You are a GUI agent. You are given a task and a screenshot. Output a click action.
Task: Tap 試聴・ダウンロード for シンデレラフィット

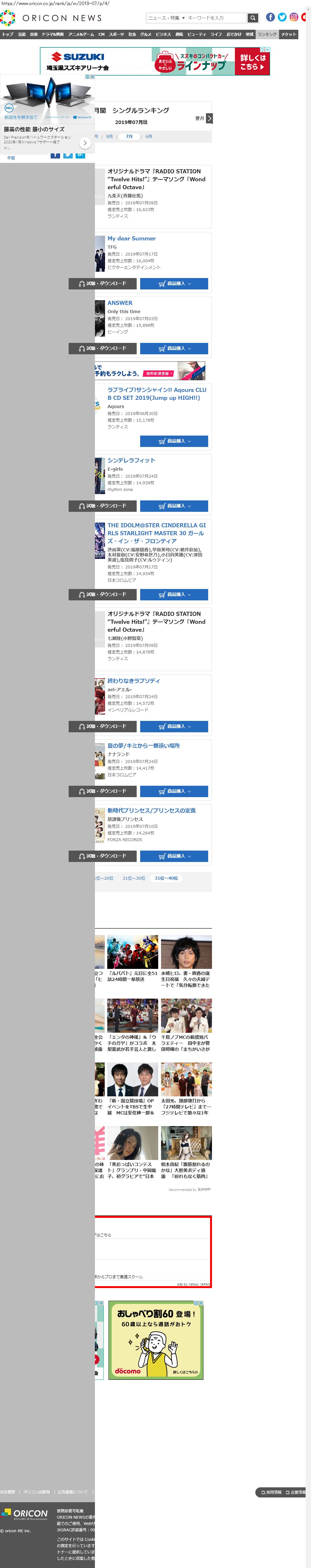pos(102,506)
